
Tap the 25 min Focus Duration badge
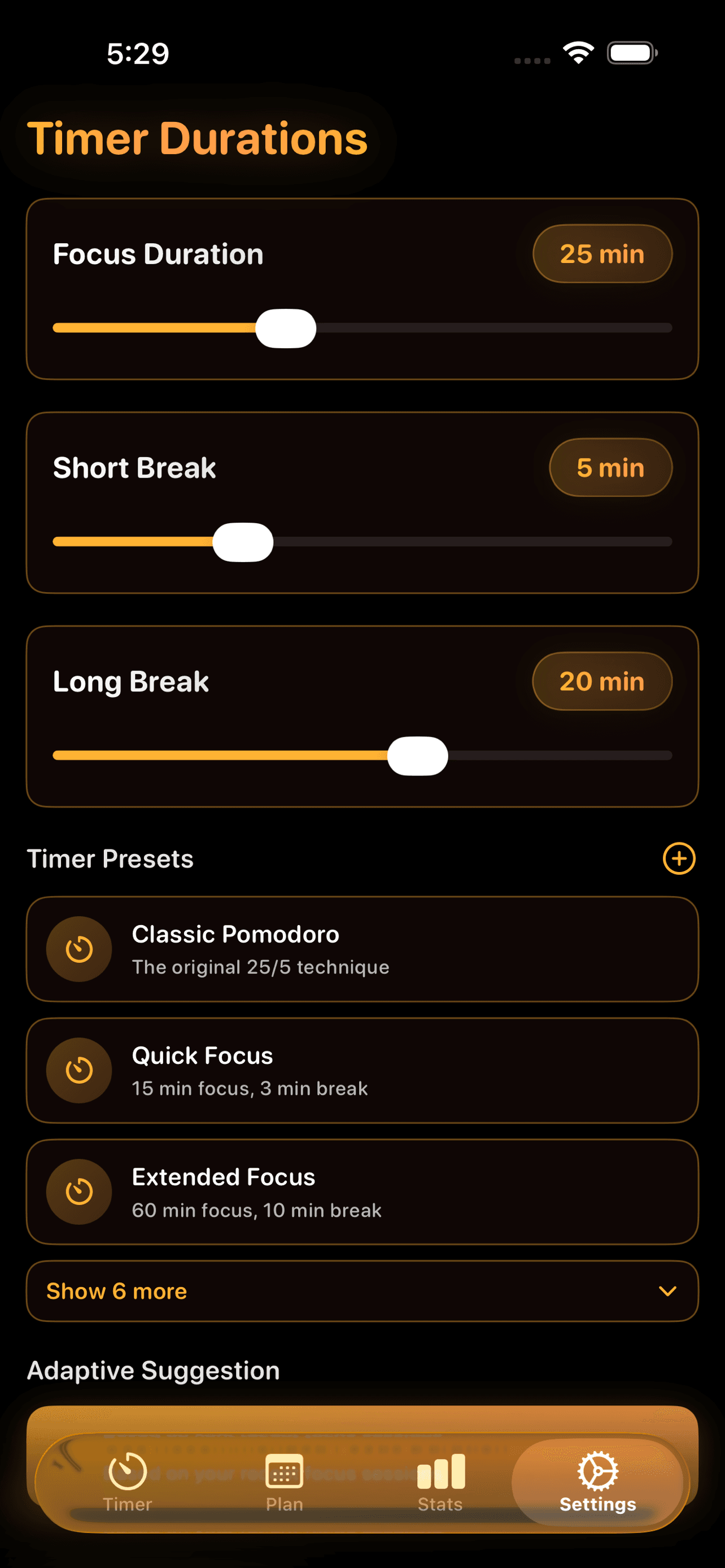601,254
